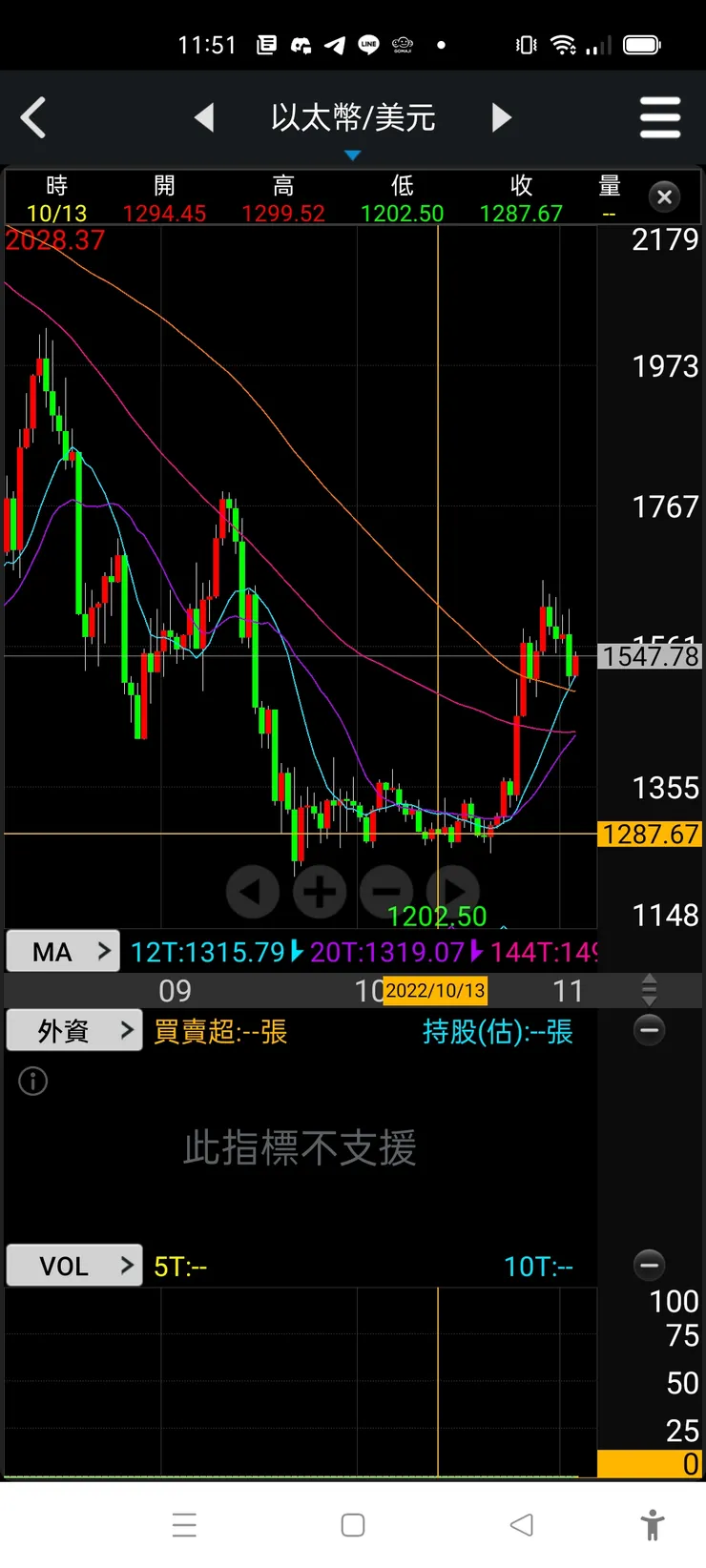Tap the chart resize handle by date axis

[650, 990]
